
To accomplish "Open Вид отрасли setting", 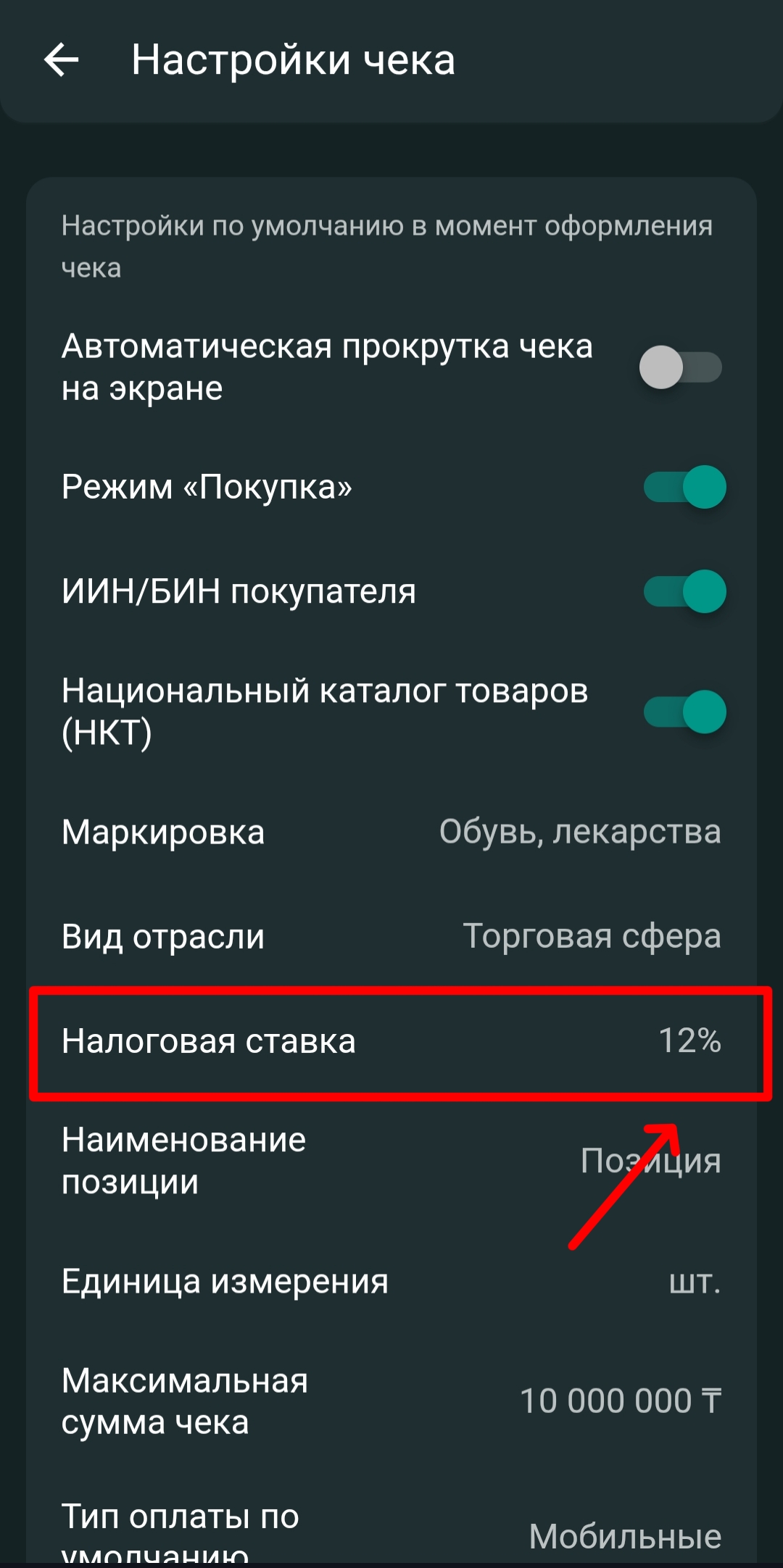I will [x=391, y=936].
